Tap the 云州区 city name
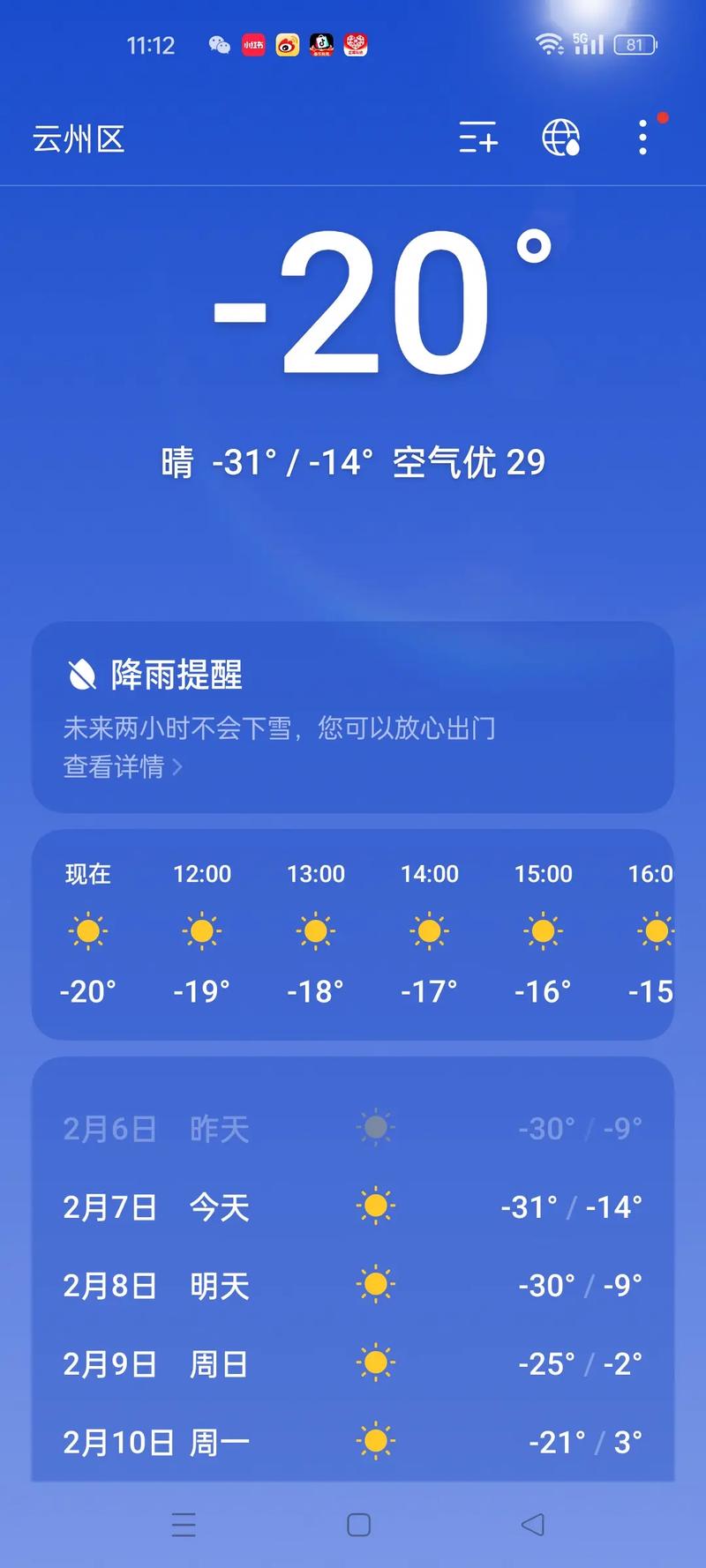The height and width of the screenshot is (1568, 706). (x=78, y=139)
